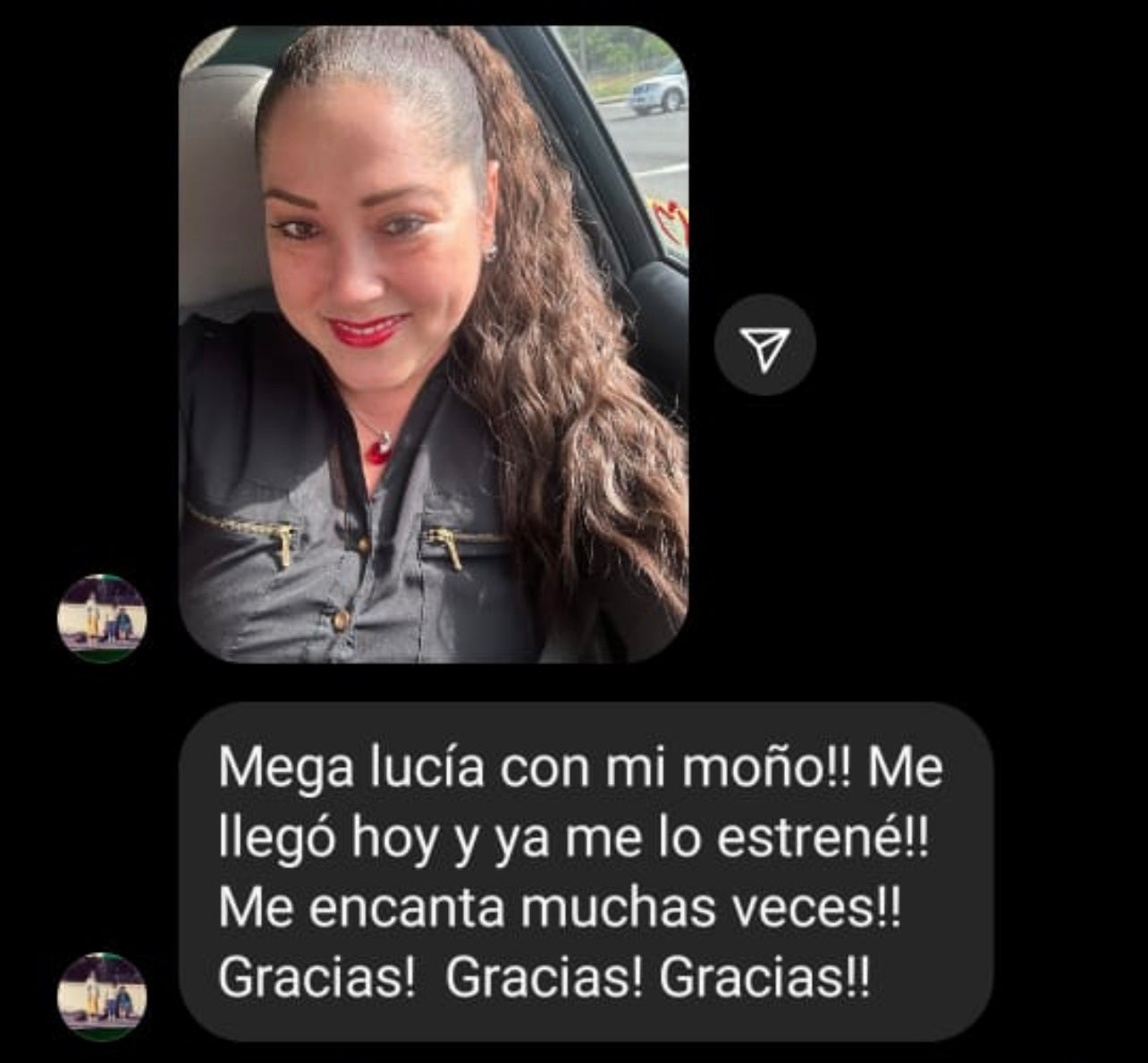Forward the photo with the share arrow
1148x1063 pixels.
tap(764, 346)
